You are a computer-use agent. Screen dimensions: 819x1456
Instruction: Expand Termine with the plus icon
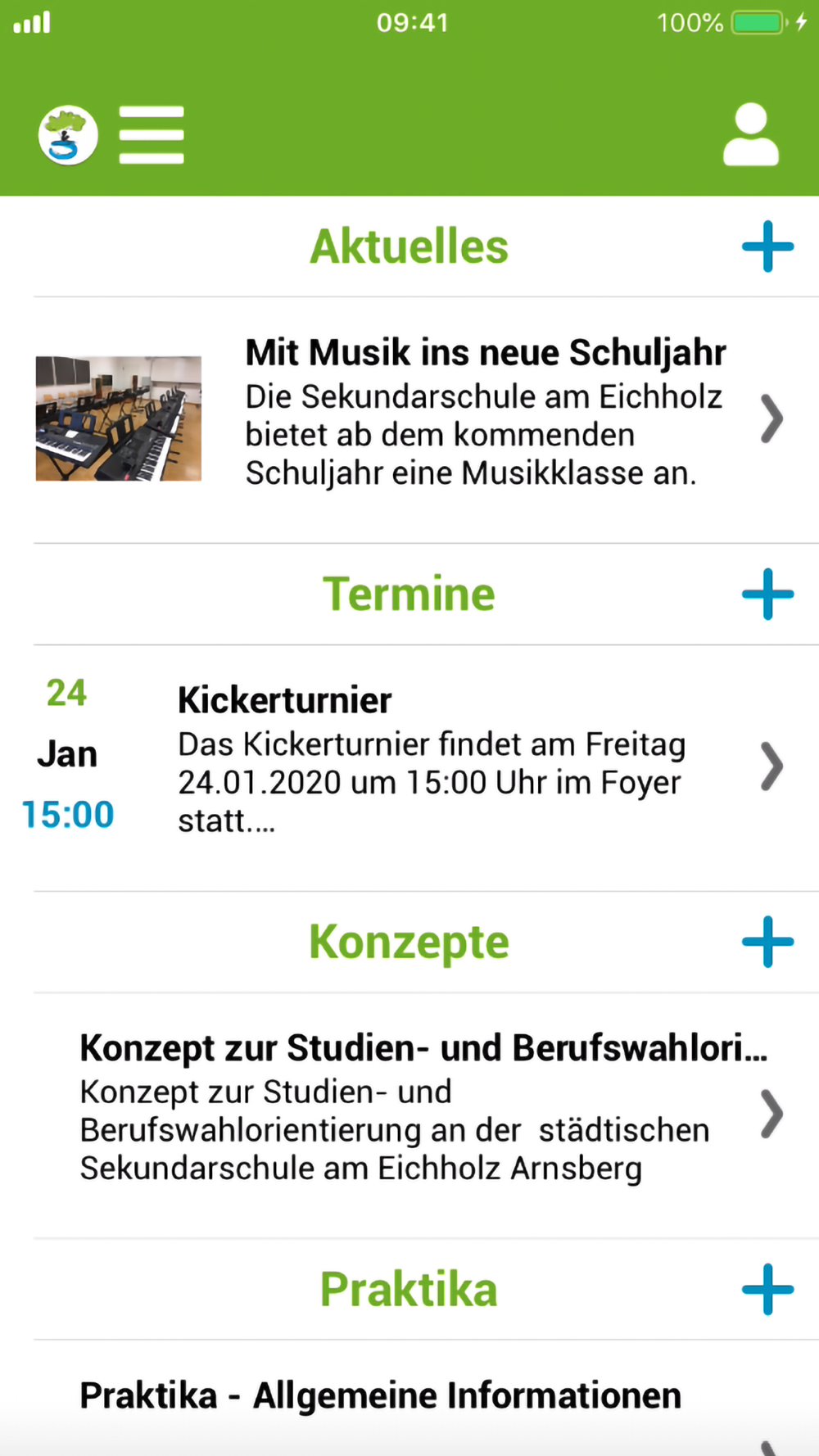(767, 594)
